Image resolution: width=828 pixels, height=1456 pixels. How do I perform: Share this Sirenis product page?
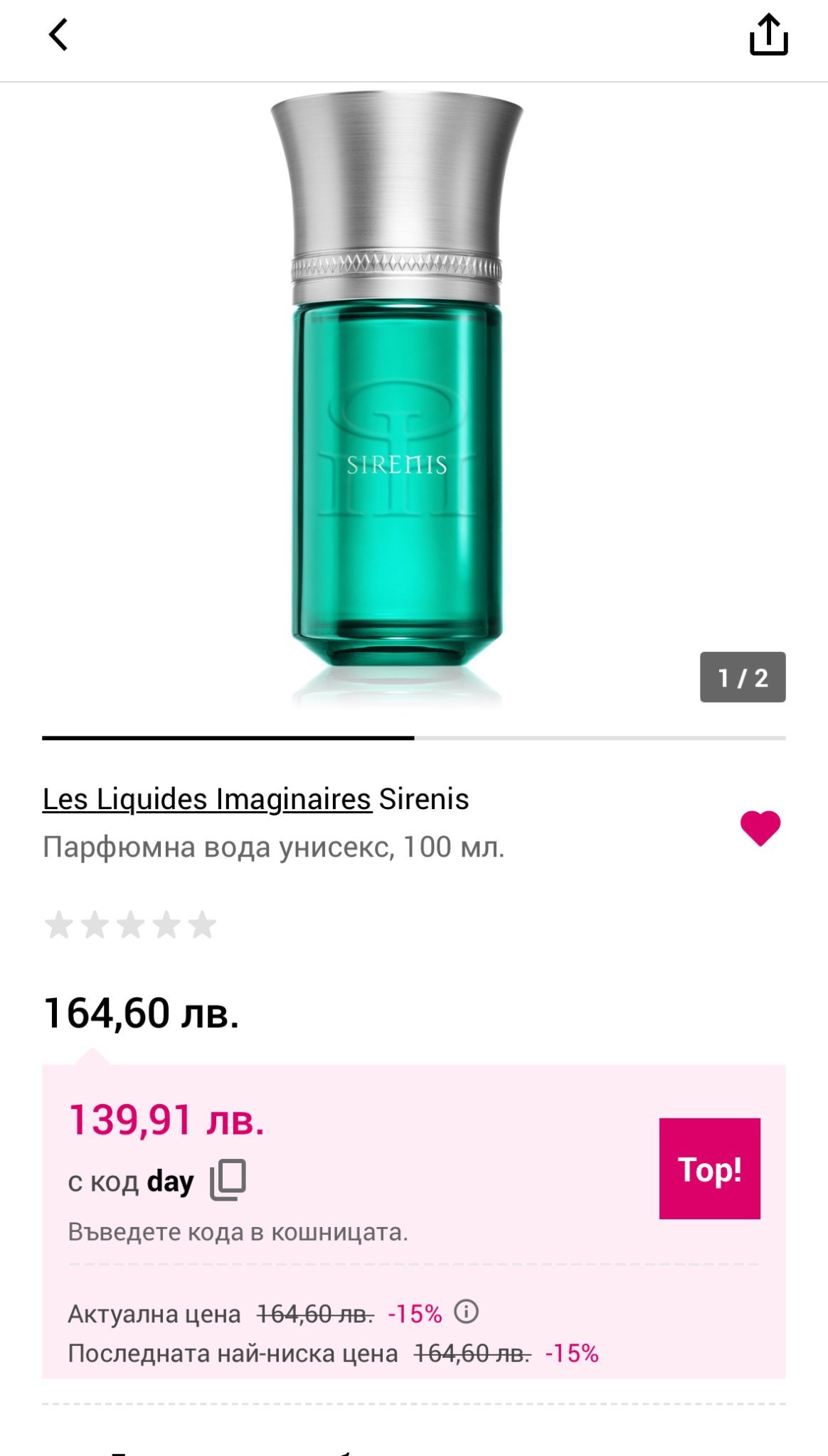[768, 35]
